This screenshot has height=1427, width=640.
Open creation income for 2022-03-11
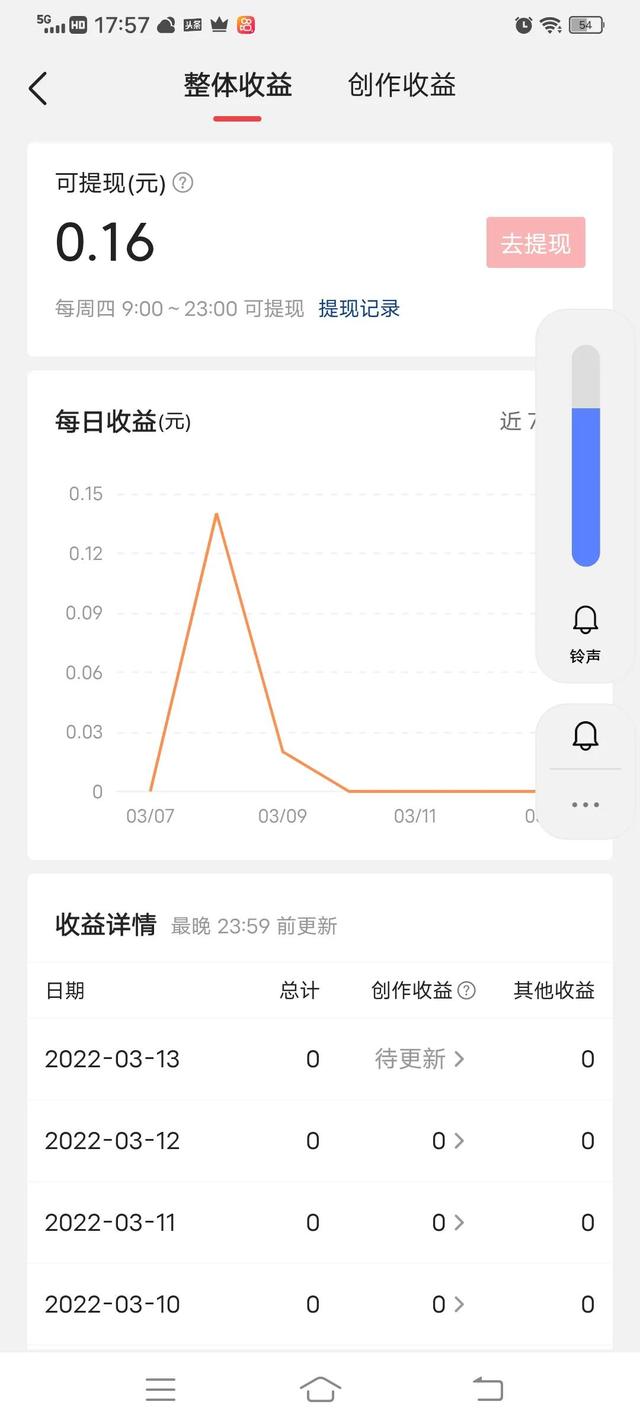pos(448,1223)
